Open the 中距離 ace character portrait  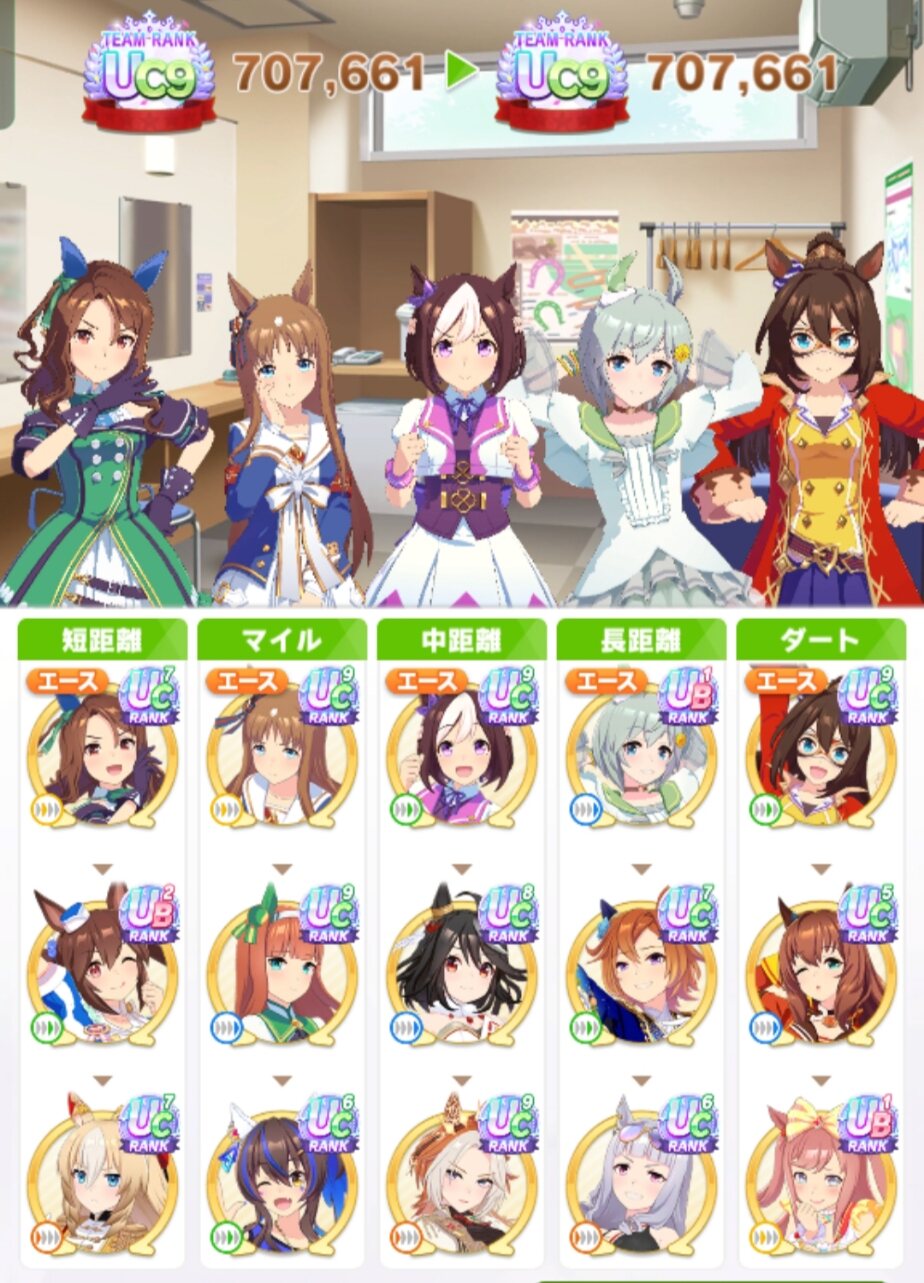(x=460, y=756)
